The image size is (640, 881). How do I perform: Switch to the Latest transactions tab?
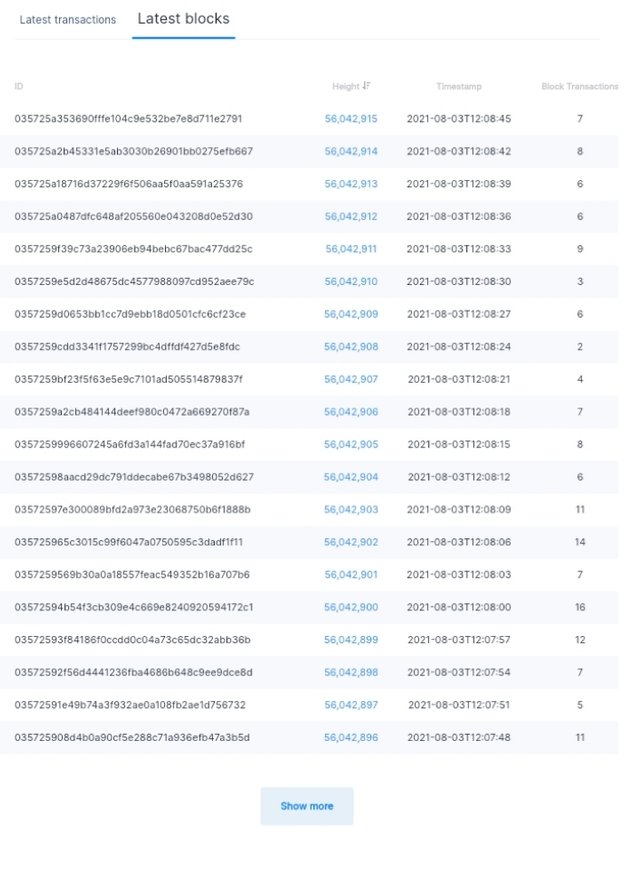68,20
